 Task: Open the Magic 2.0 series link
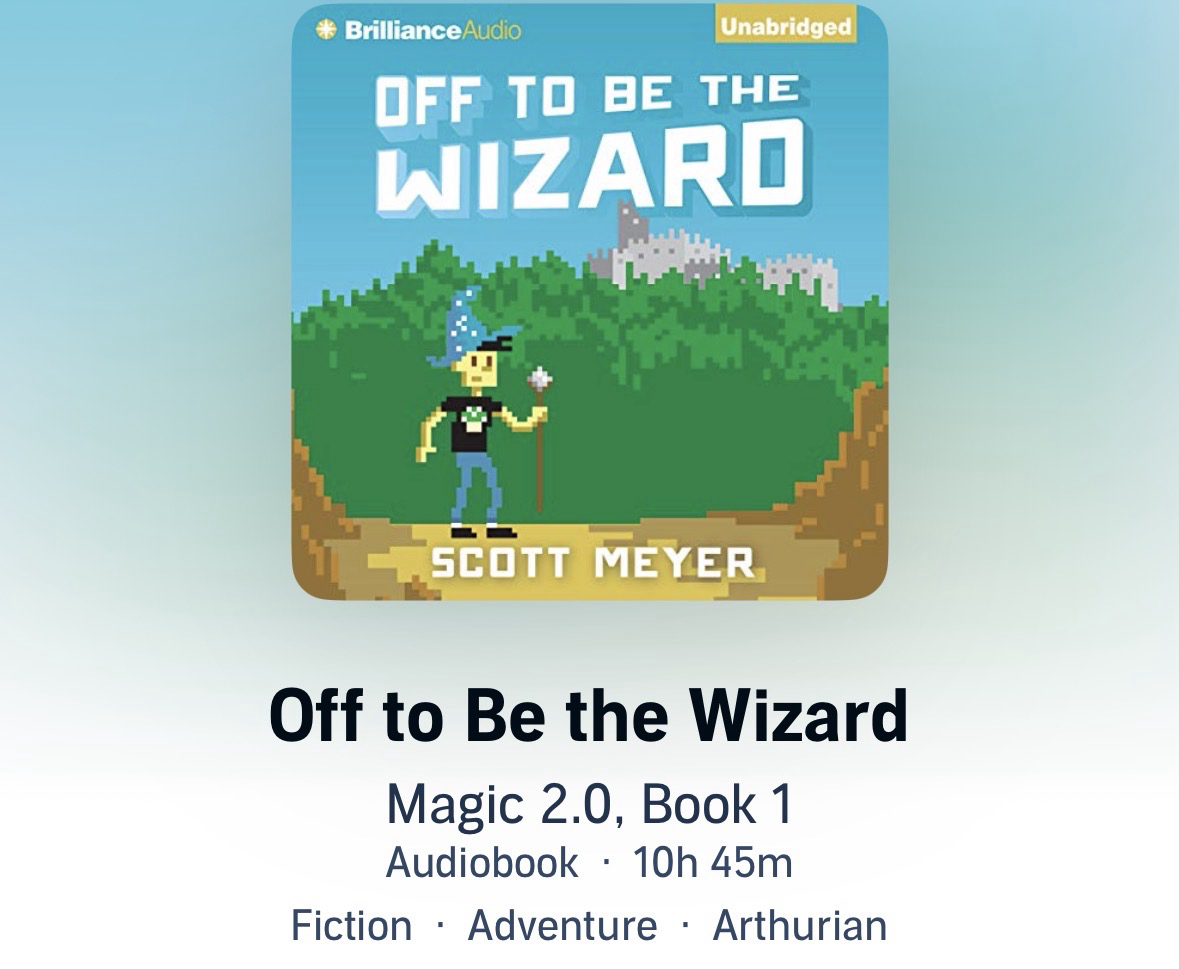(589, 804)
